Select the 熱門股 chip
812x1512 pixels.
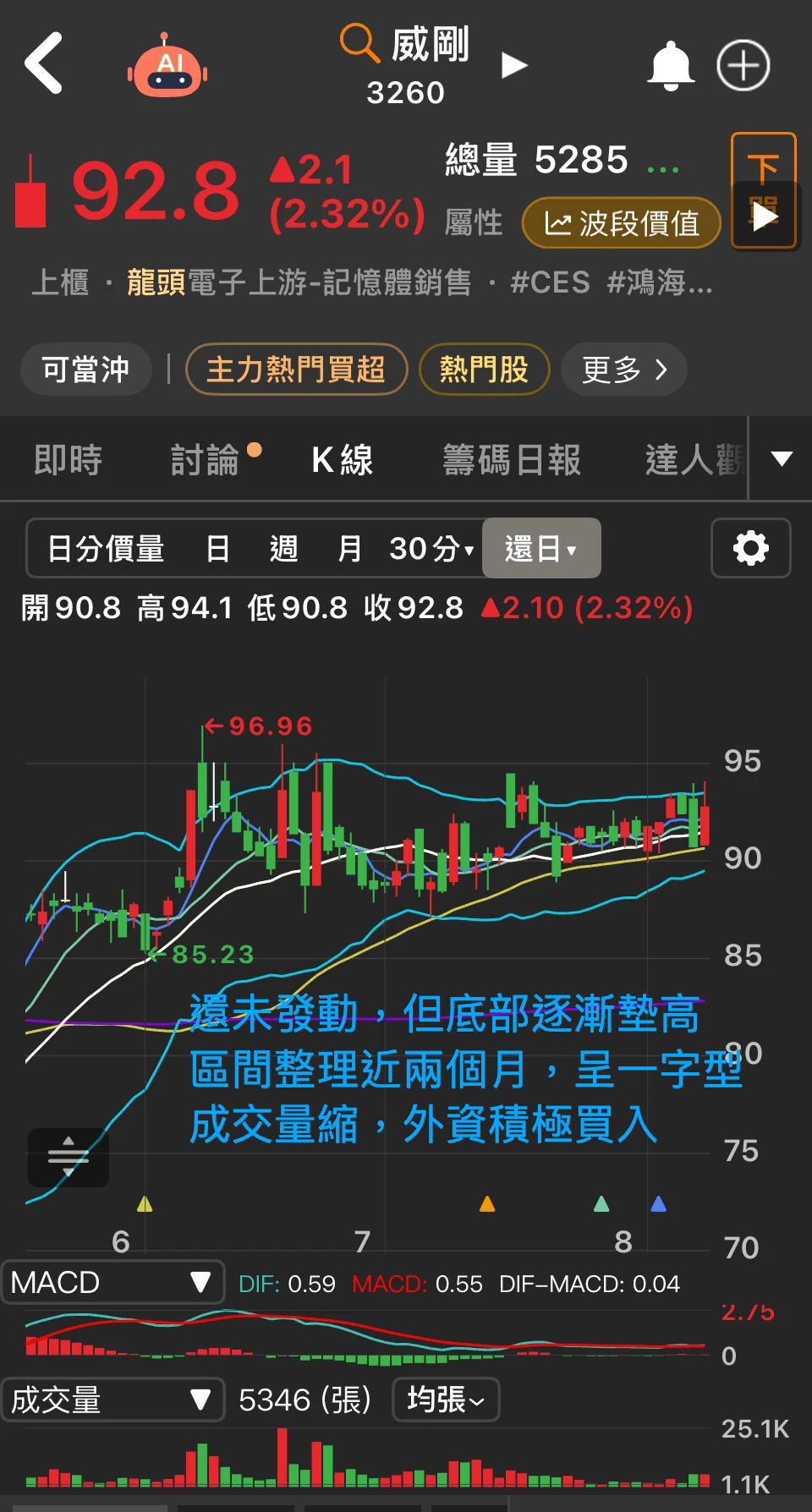(484, 370)
